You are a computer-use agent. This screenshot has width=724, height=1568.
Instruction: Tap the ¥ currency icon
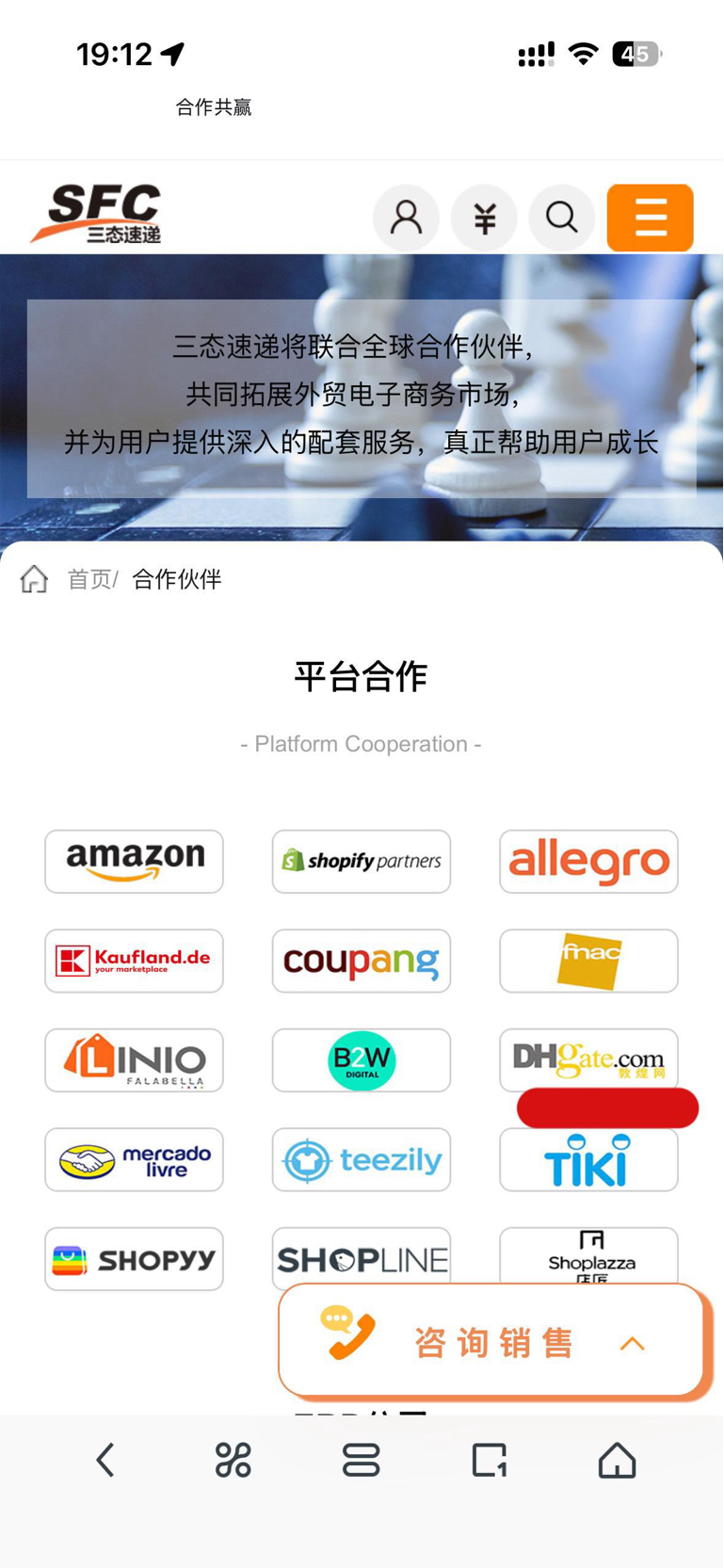click(484, 218)
